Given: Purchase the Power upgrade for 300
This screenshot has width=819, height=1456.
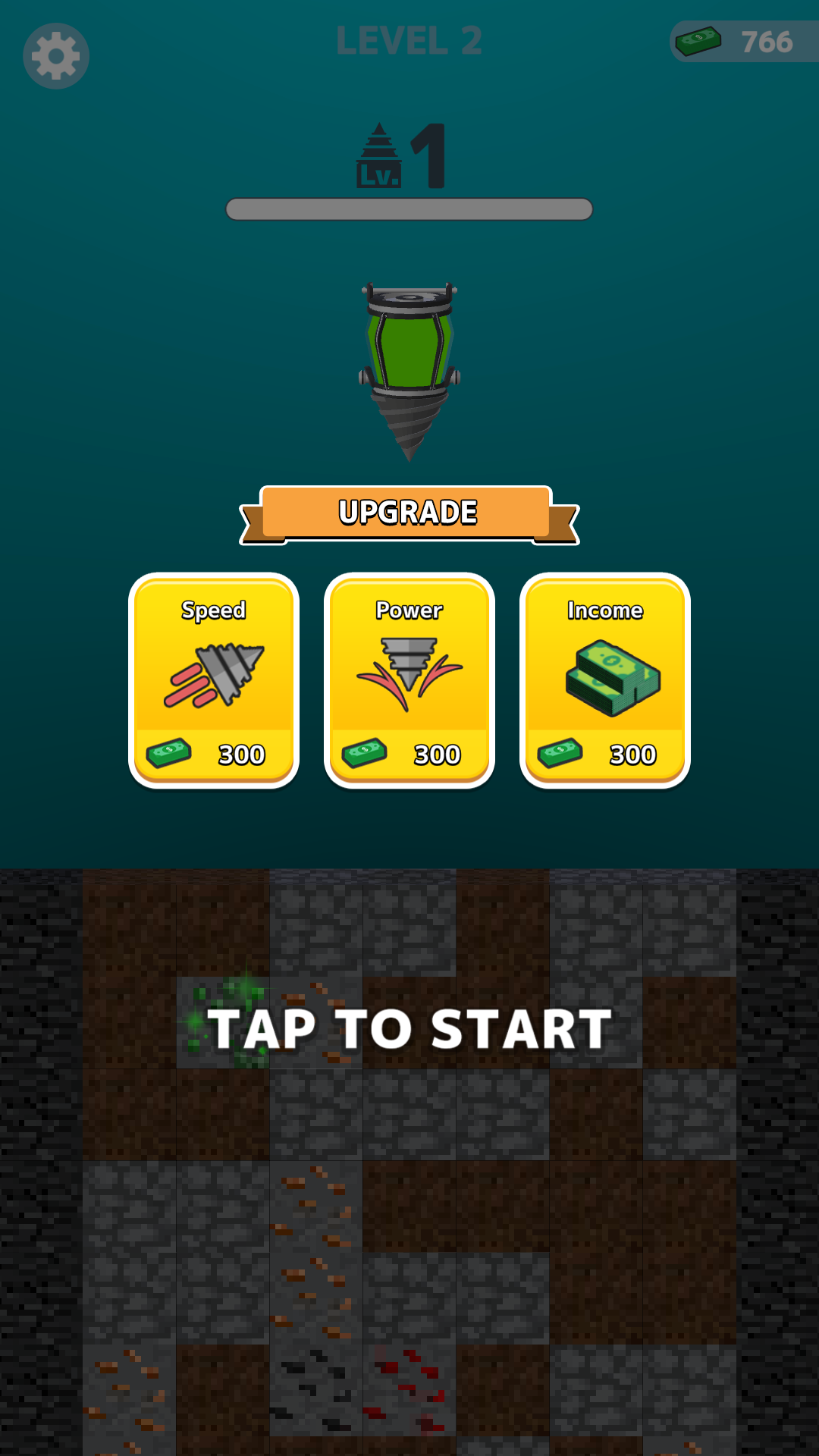Looking at the screenshot, I should click(x=409, y=679).
